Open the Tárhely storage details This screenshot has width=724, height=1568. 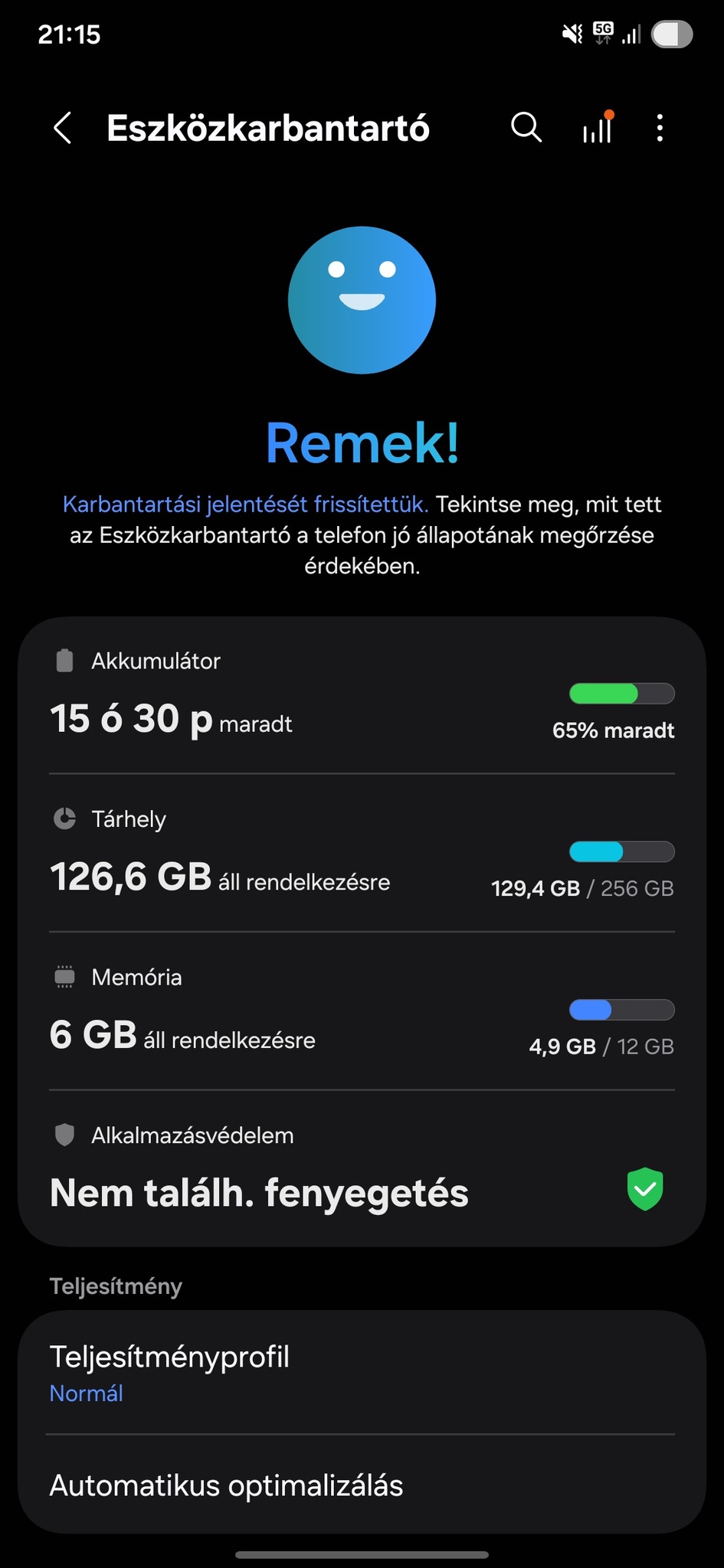(362, 854)
